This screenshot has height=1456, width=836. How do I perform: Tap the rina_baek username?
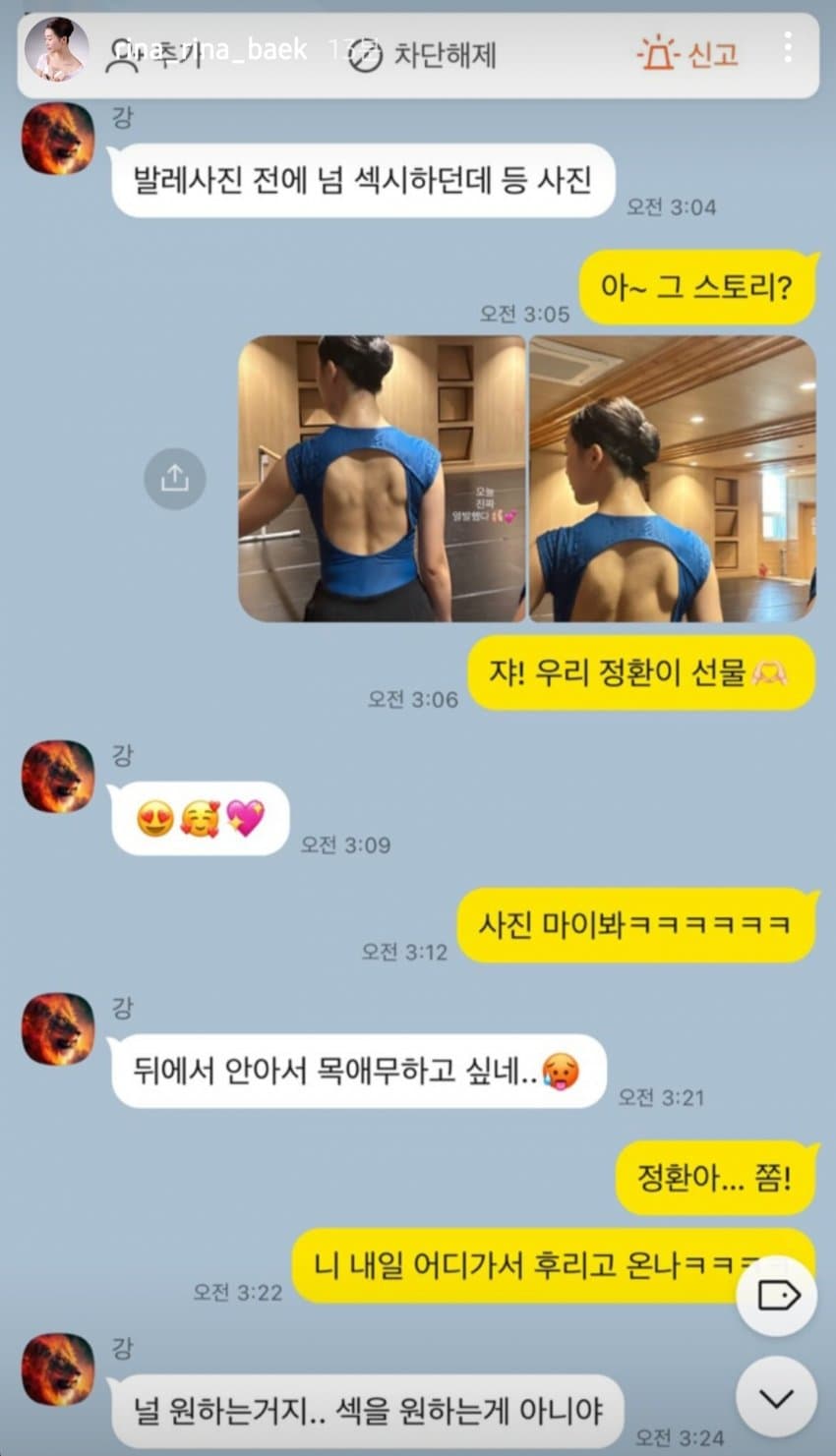point(210,49)
